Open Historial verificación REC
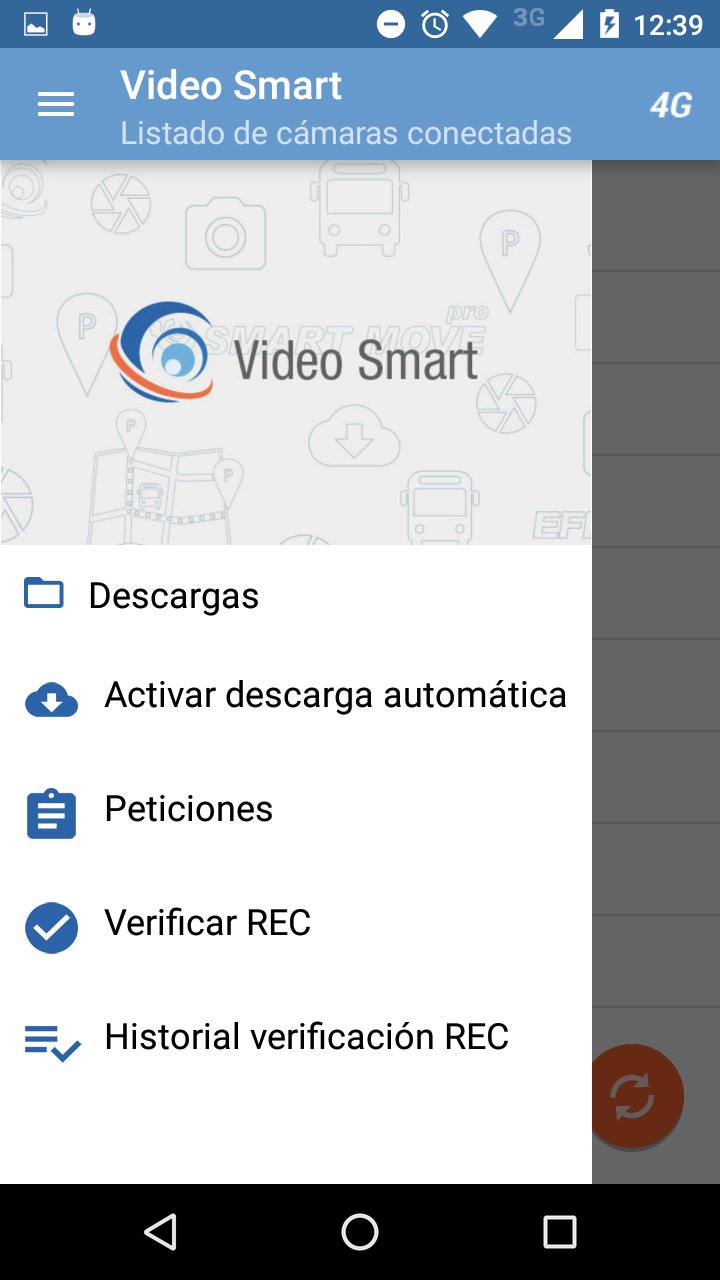This screenshot has height=1280, width=720. click(x=296, y=1039)
